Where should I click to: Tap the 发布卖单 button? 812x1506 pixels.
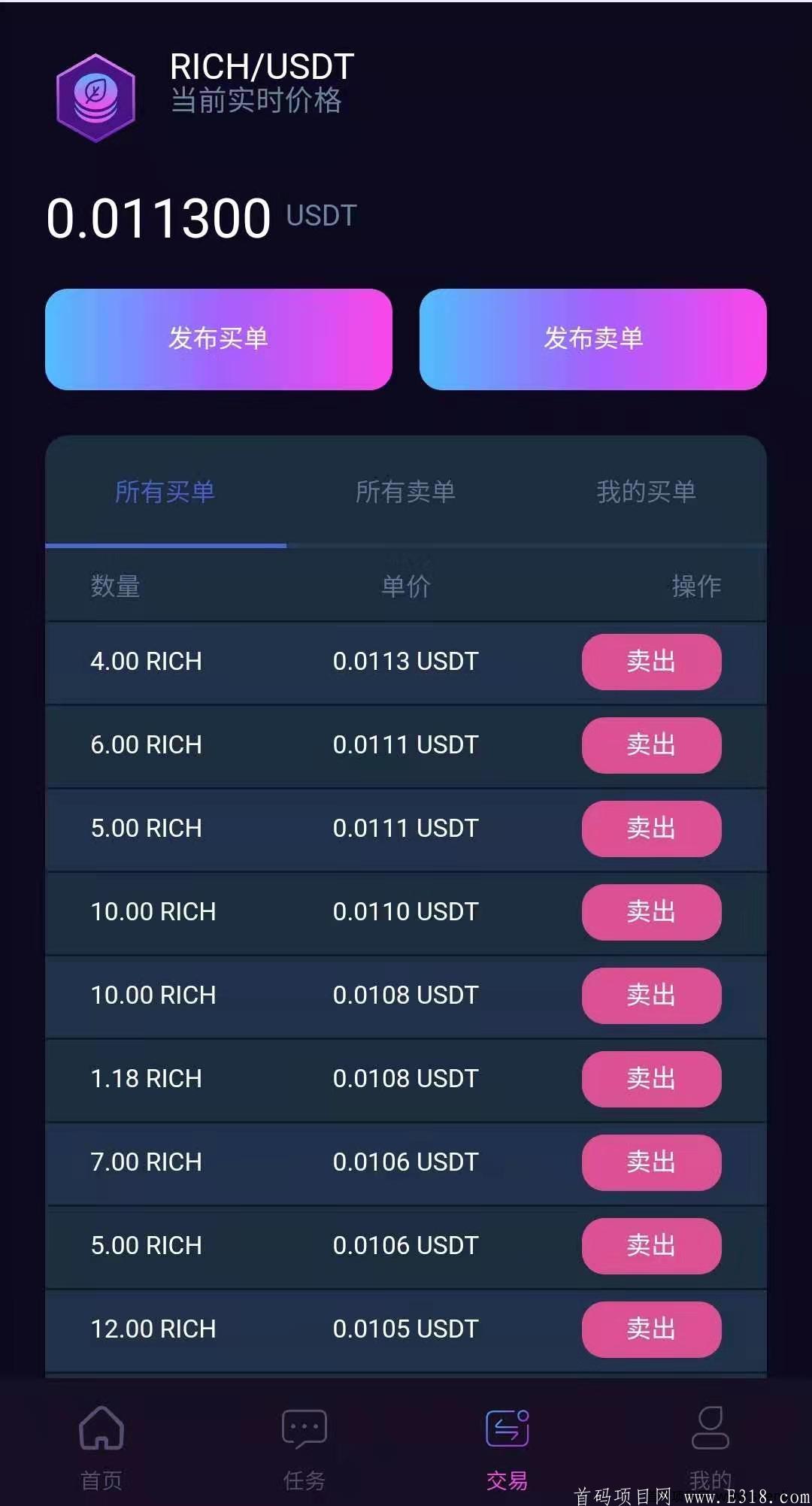pos(592,339)
